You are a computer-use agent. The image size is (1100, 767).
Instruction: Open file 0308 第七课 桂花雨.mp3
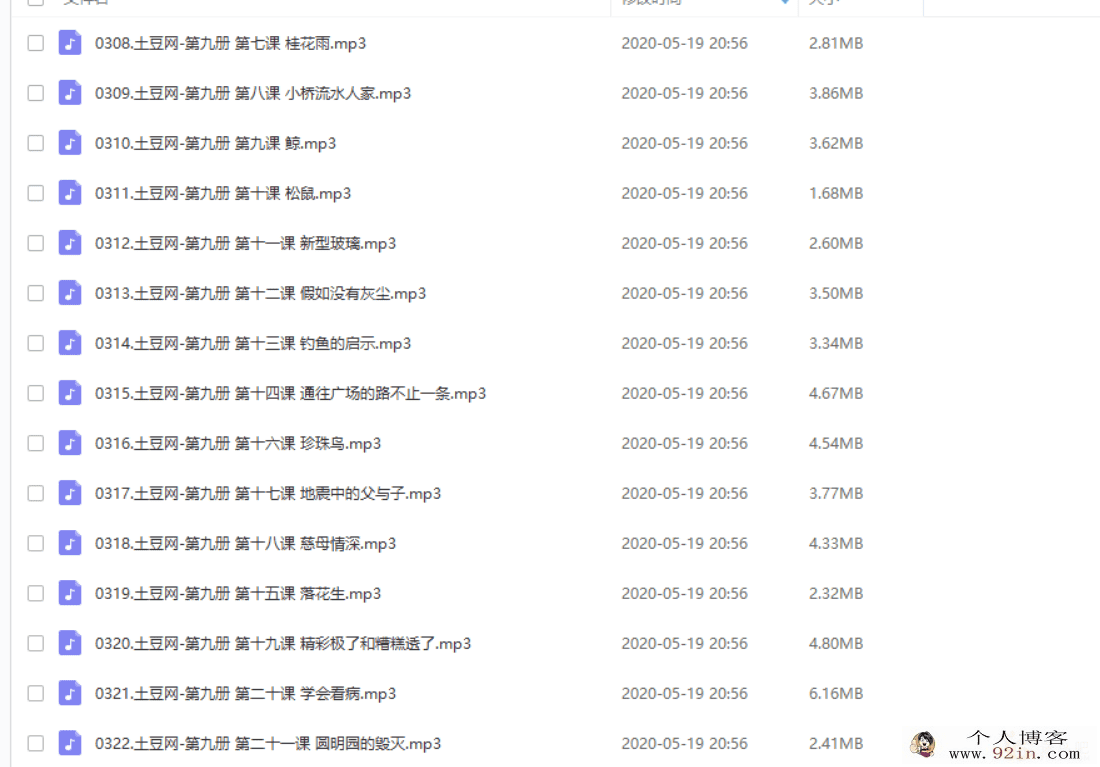pyautogui.click(x=230, y=43)
